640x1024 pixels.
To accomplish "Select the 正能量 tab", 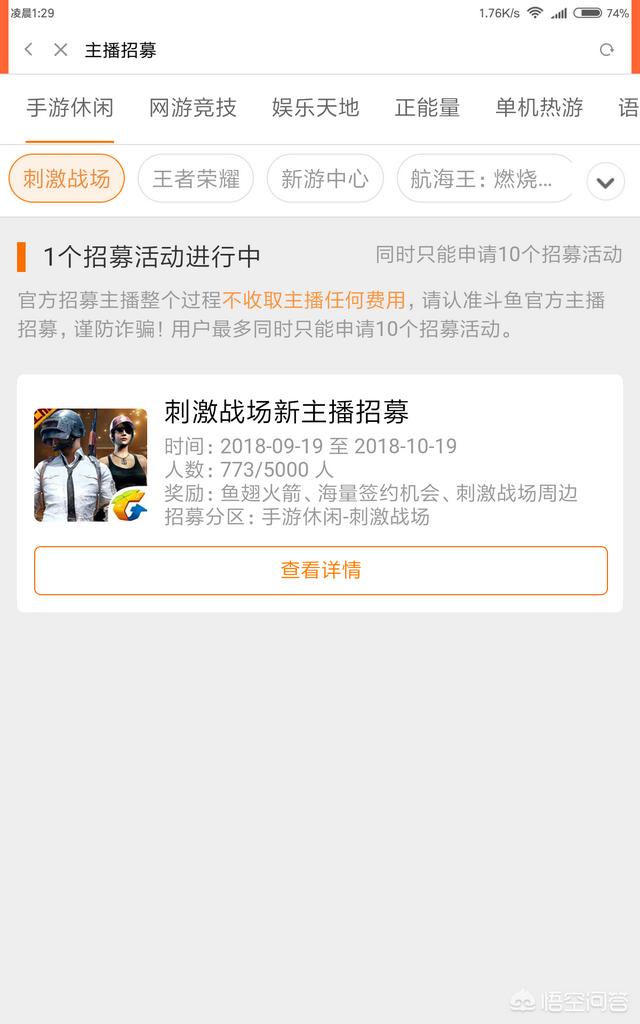I will click(427, 108).
